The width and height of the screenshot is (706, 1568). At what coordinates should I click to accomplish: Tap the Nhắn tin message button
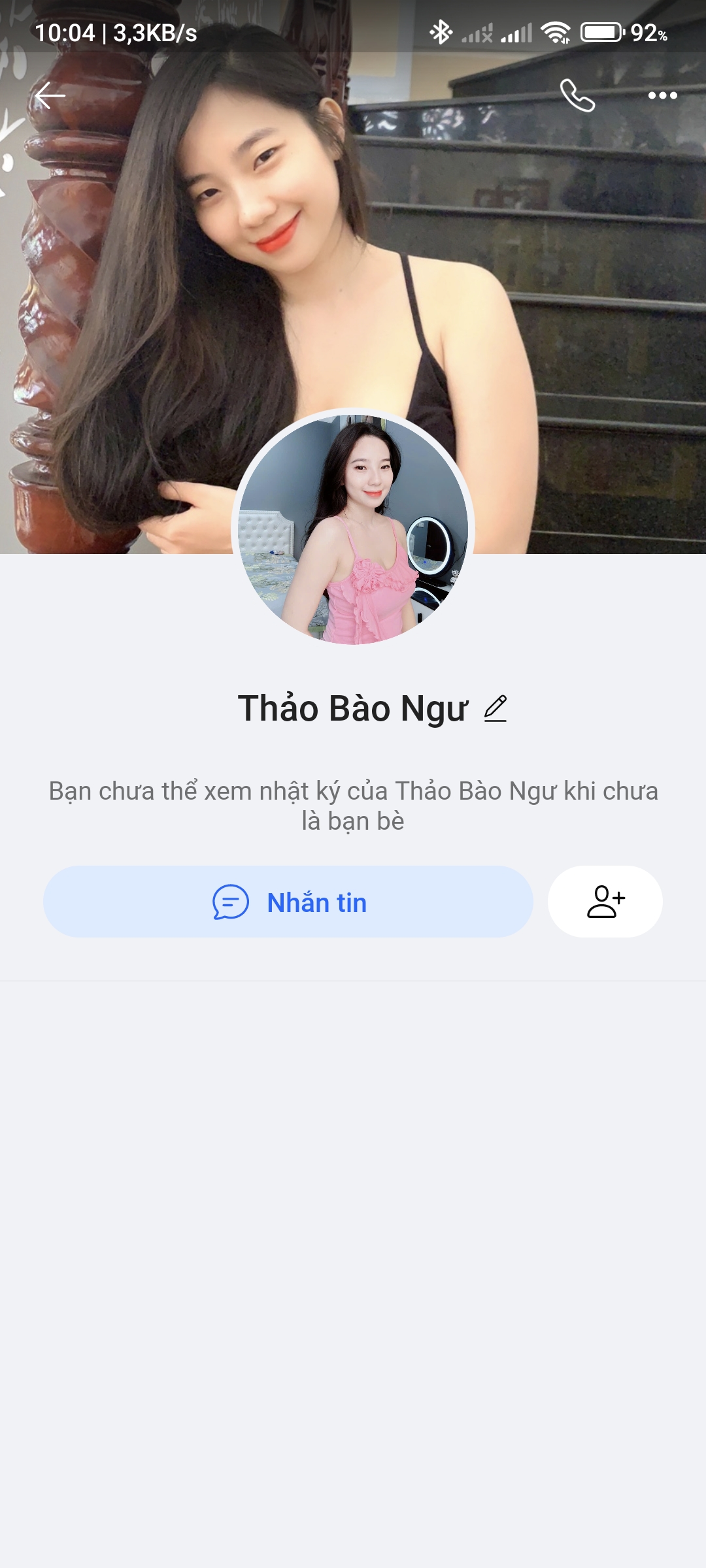point(288,902)
